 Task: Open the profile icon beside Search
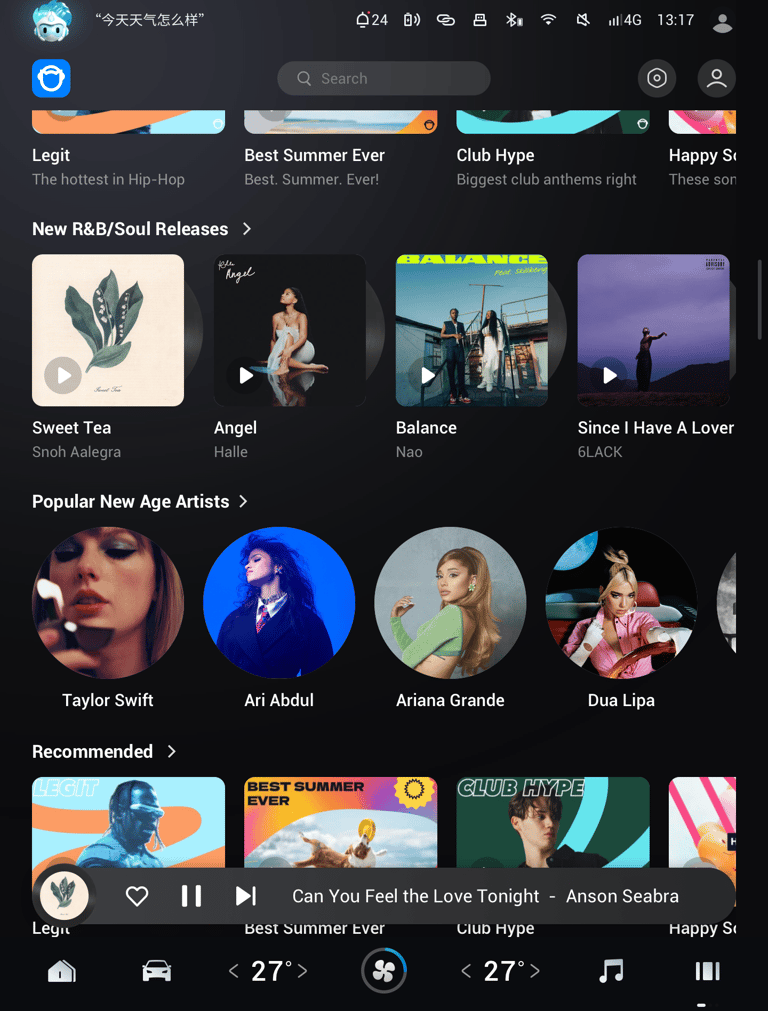tap(716, 79)
